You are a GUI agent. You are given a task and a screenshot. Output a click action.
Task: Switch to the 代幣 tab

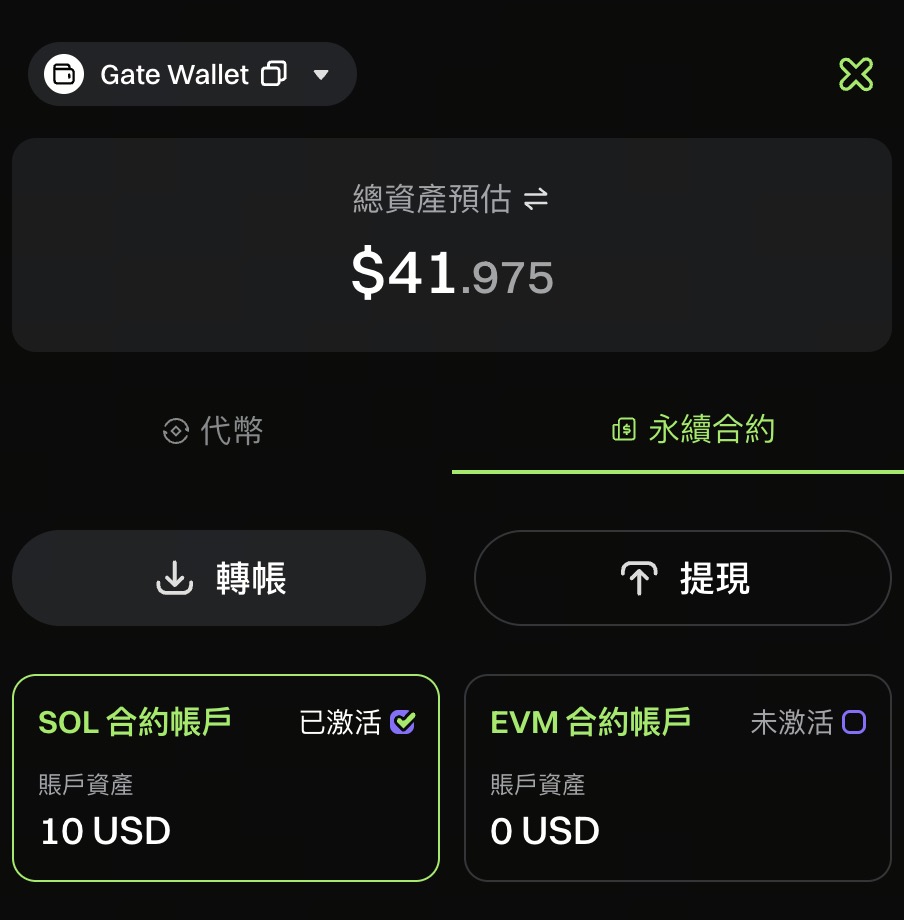click(213, 431)
